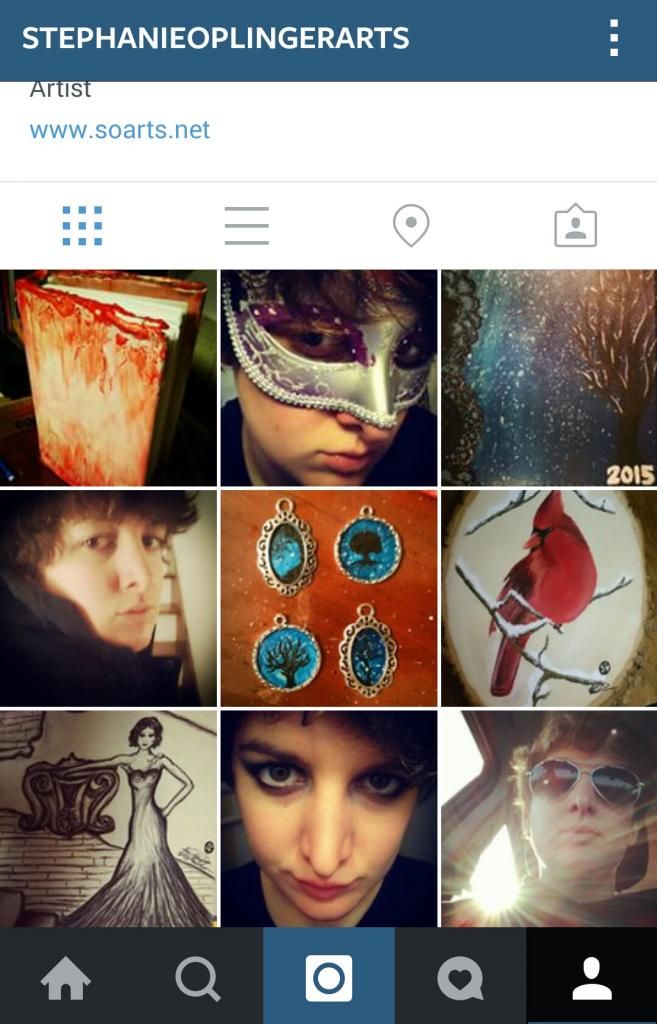The width and height of the screenshot is (657, 1024).
Task: Open the silver masquerade mask photo
Action: tap(328, 378)
